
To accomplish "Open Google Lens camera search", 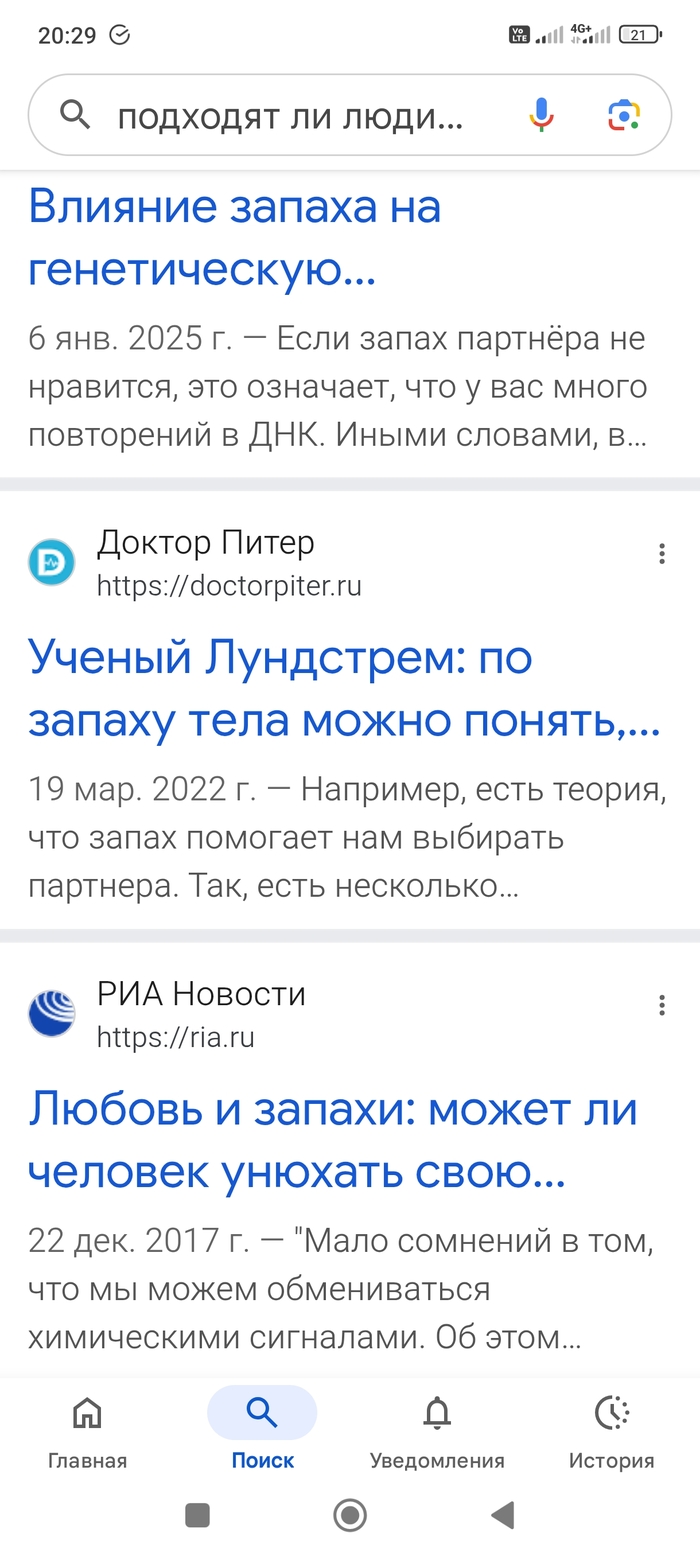I will [x=624, y=116].
